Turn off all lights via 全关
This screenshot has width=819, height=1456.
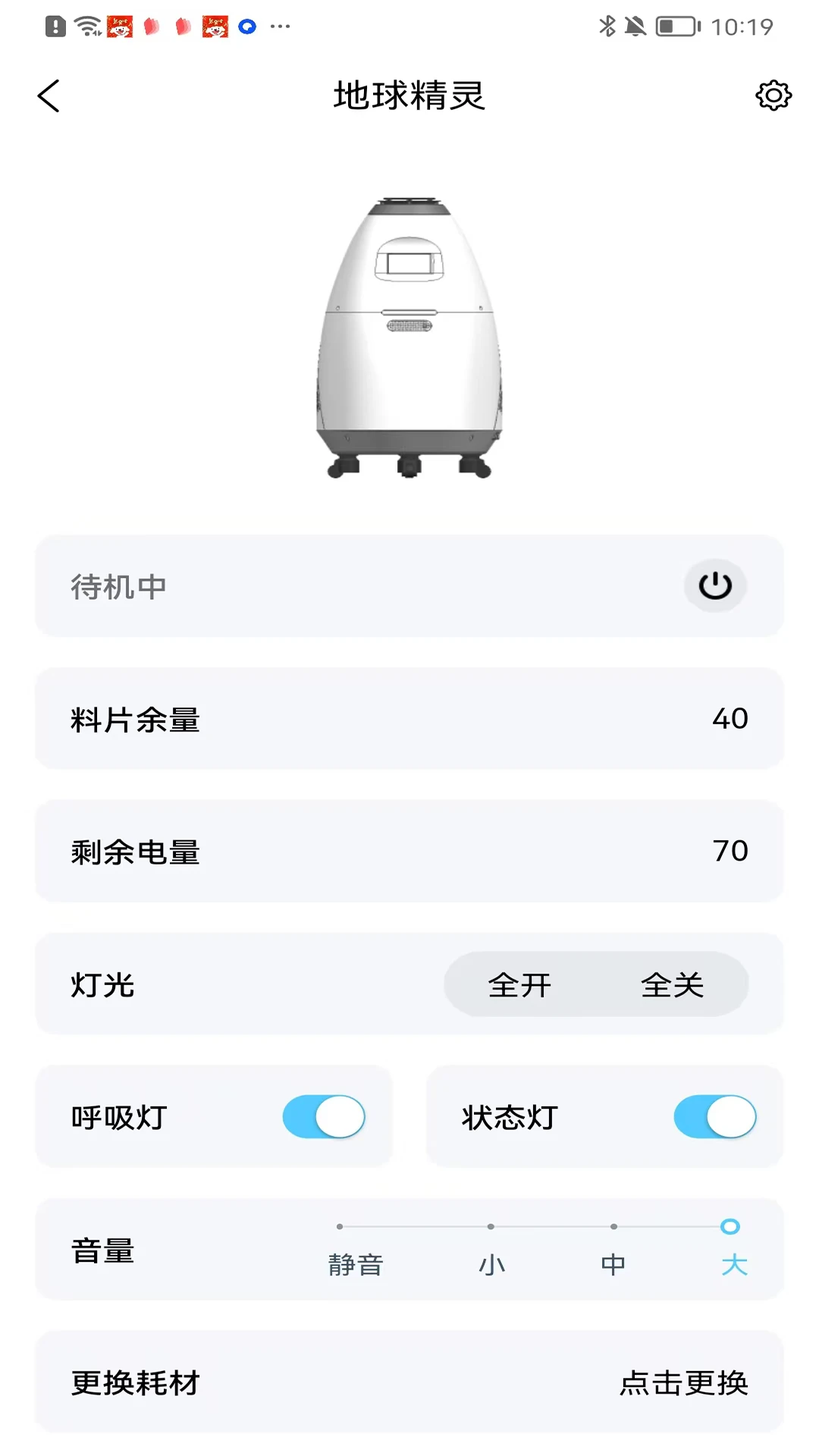pos(672,984)
